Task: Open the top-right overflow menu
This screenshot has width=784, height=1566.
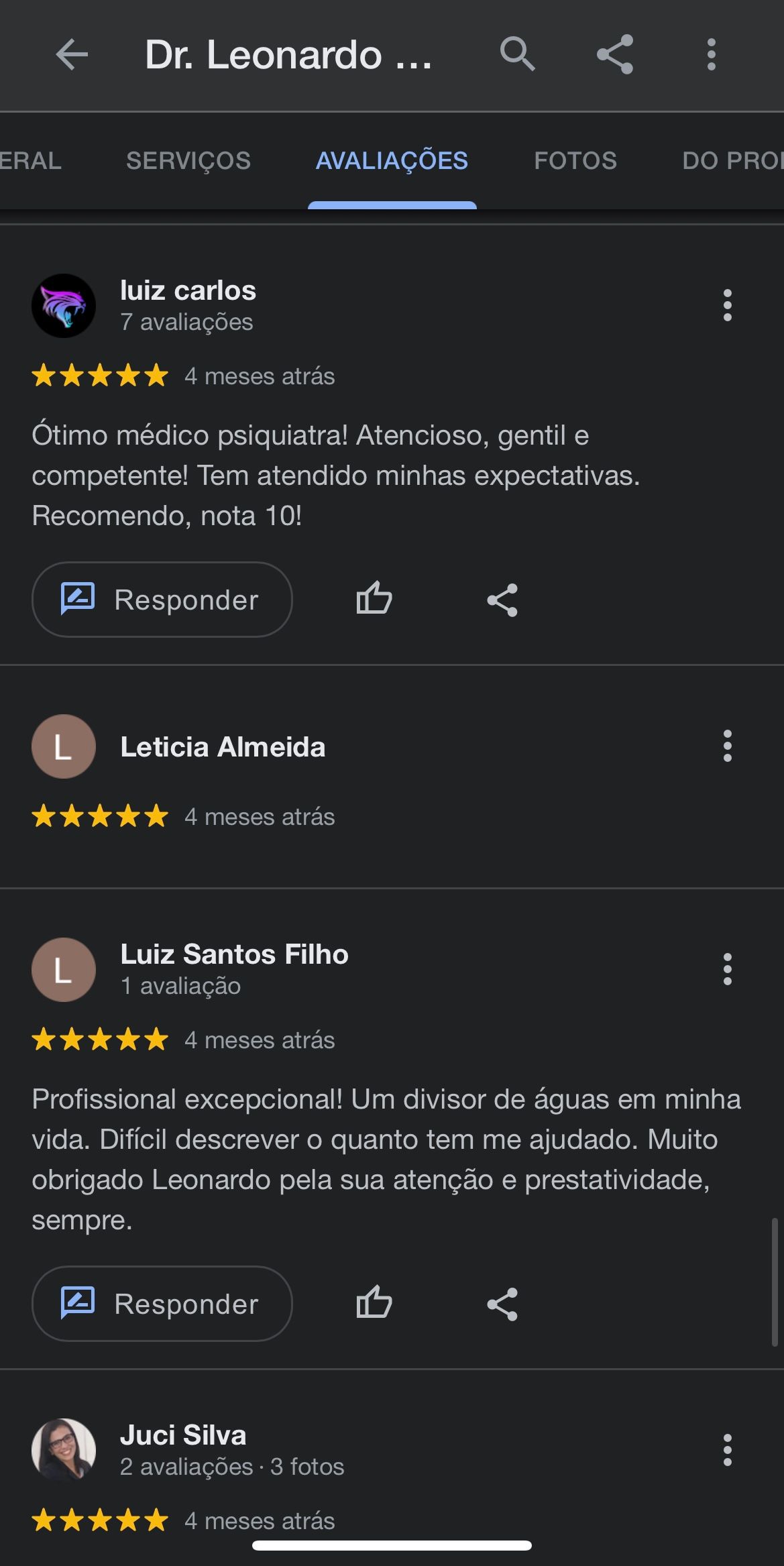Action: (711, 55)
